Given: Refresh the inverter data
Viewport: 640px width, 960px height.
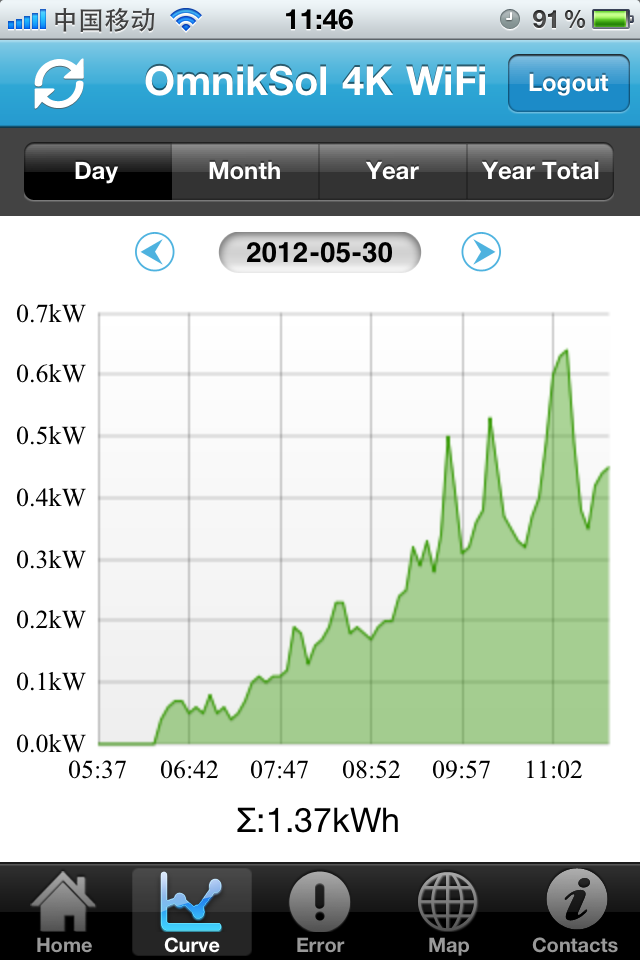Looking at the screenshot, I should [59, 84].
